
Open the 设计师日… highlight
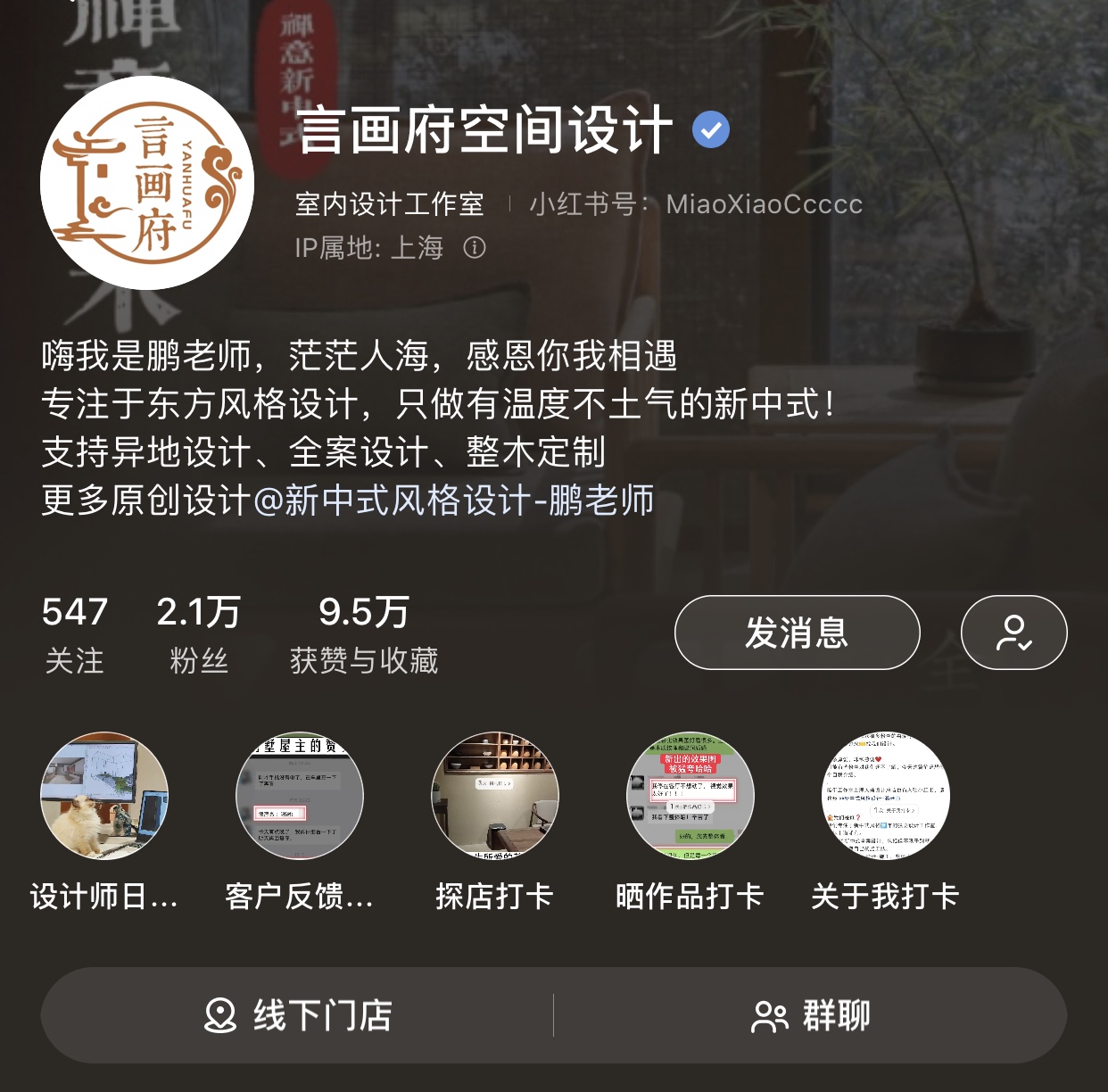point(104,796)
